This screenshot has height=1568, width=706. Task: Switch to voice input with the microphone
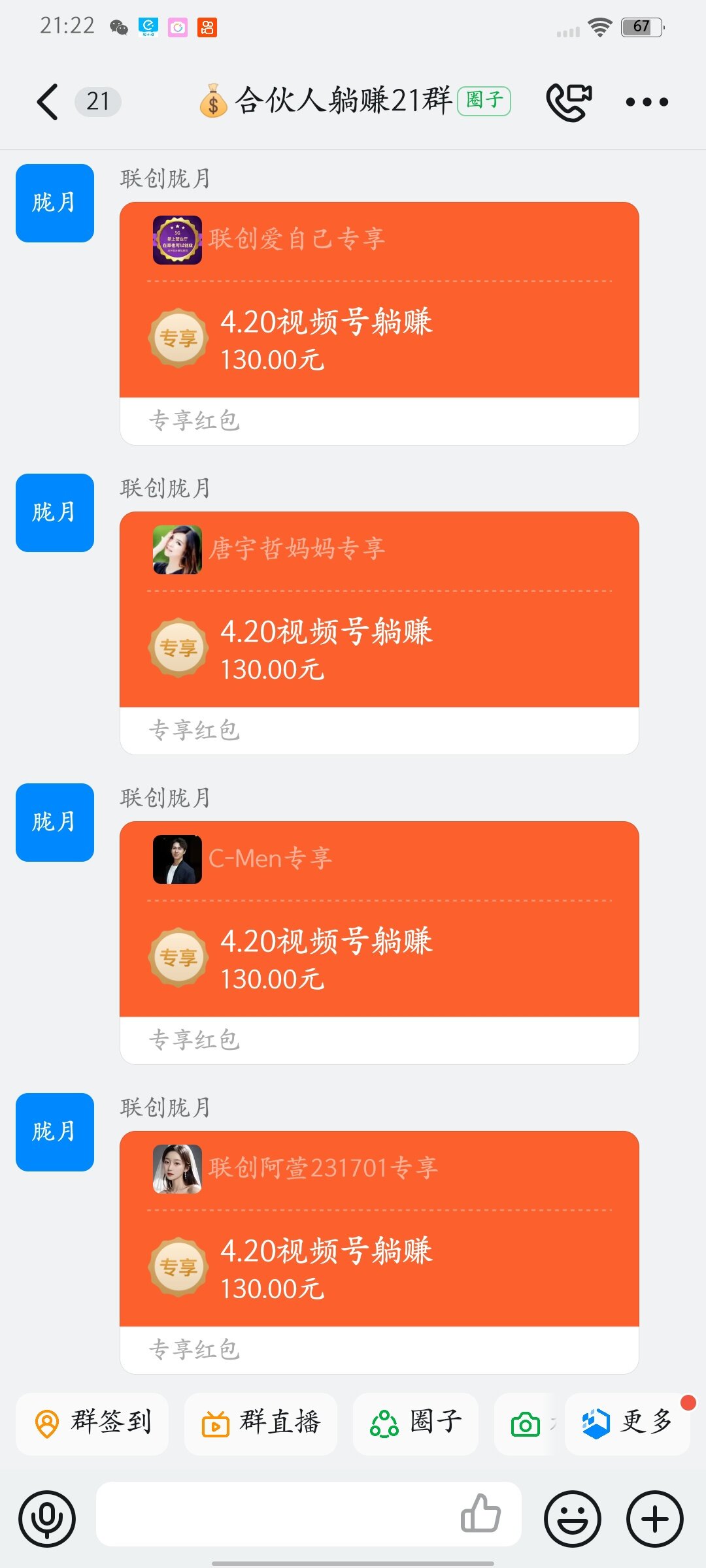point(47,1518)
